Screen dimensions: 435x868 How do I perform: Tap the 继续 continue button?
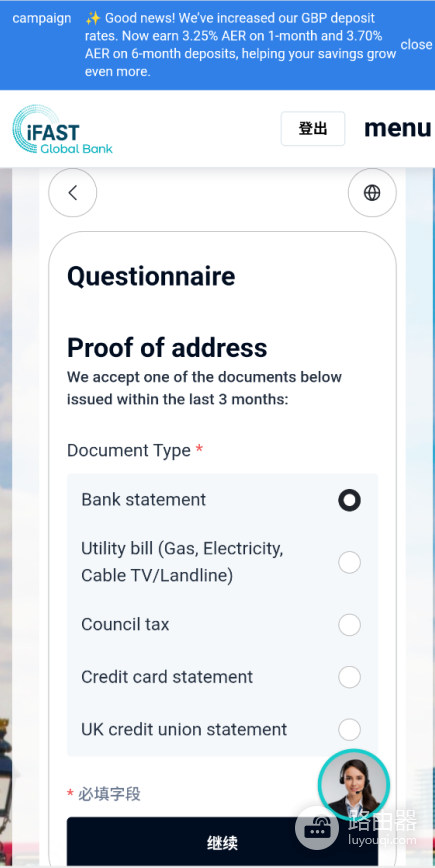pos(222,842)
